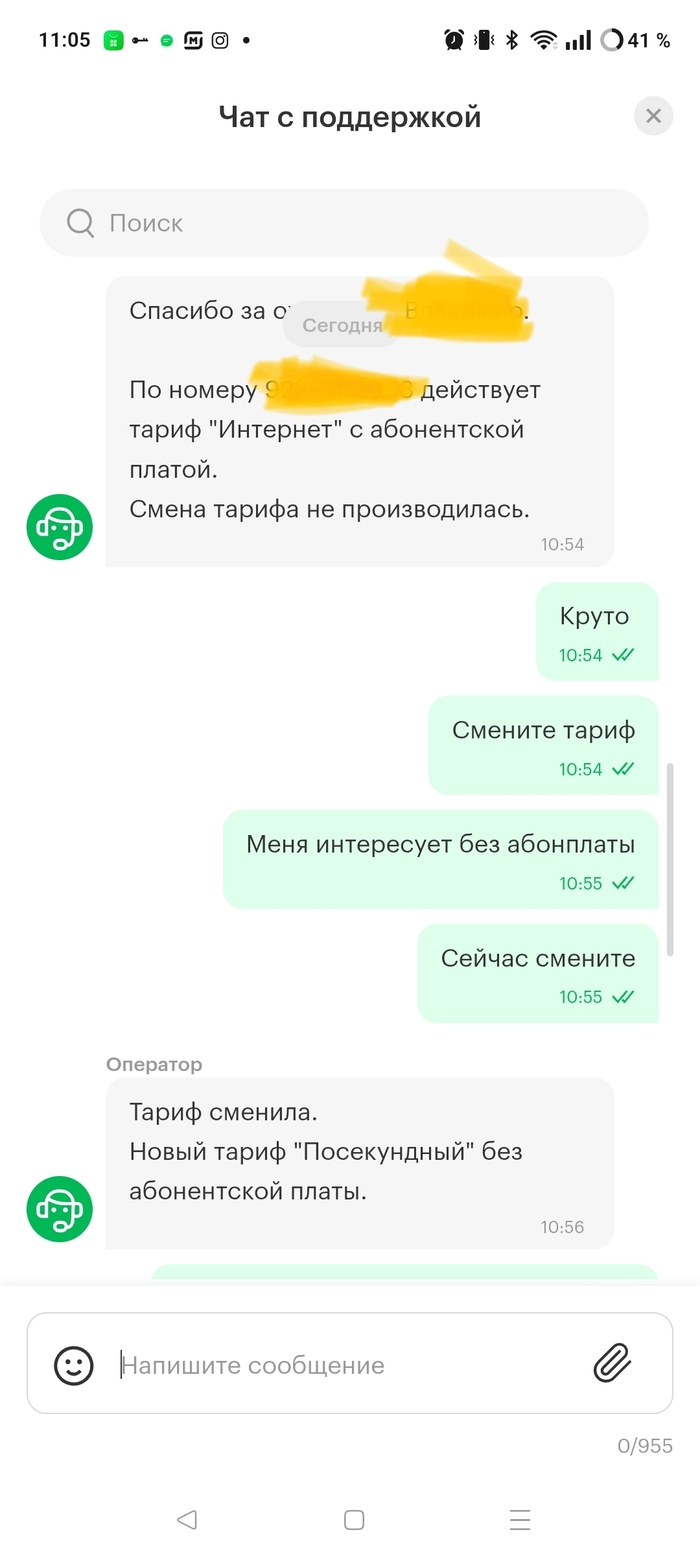This screenshot has width=700, height=1556.
Task: Attach a file with paperclip icon
Action: pyautogui.click(x=613, y=1363)
